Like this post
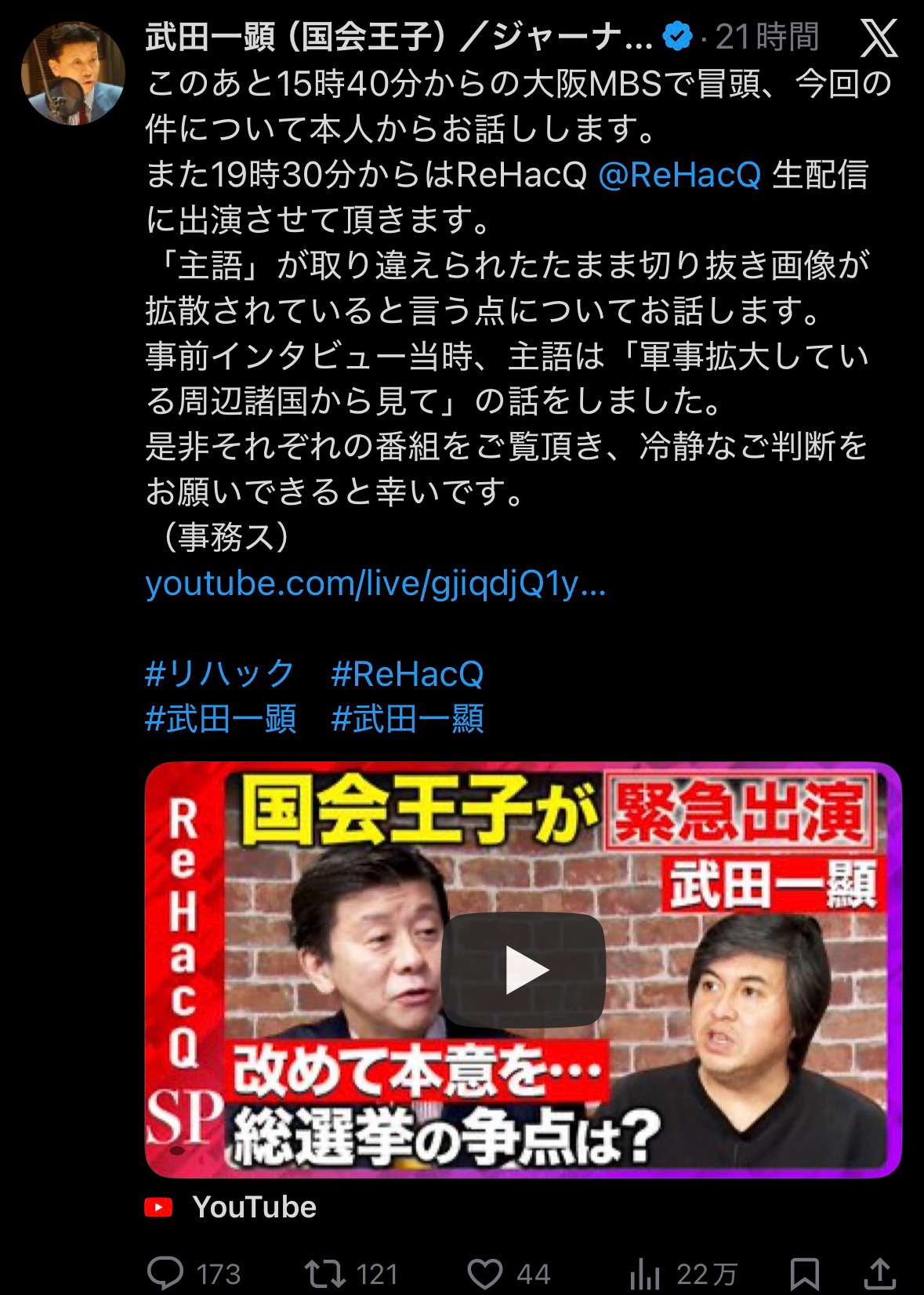The image size is (924, 1295). (x=484, y=1273)
